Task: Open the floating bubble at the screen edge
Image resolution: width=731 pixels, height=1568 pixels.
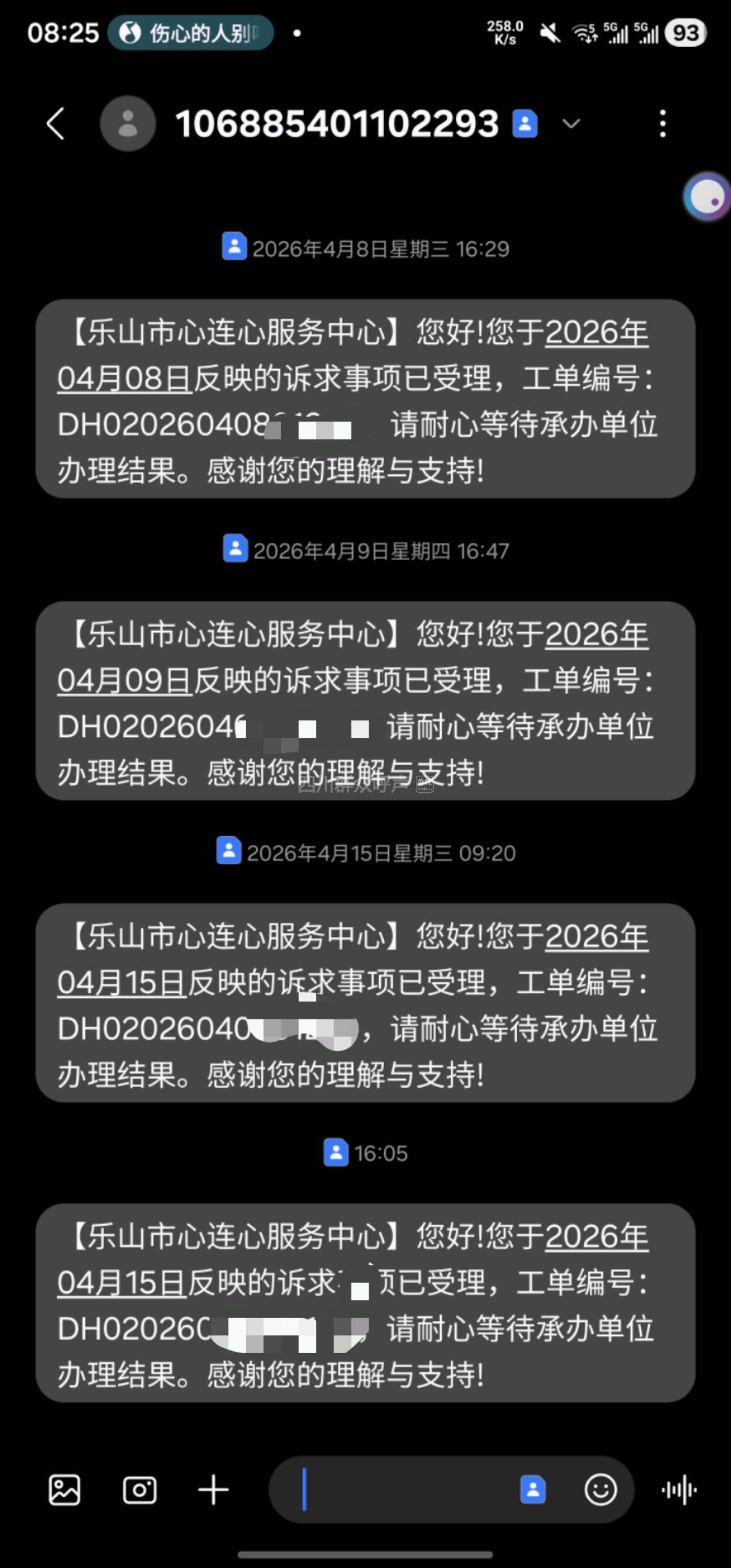Action: coord(709,197)
